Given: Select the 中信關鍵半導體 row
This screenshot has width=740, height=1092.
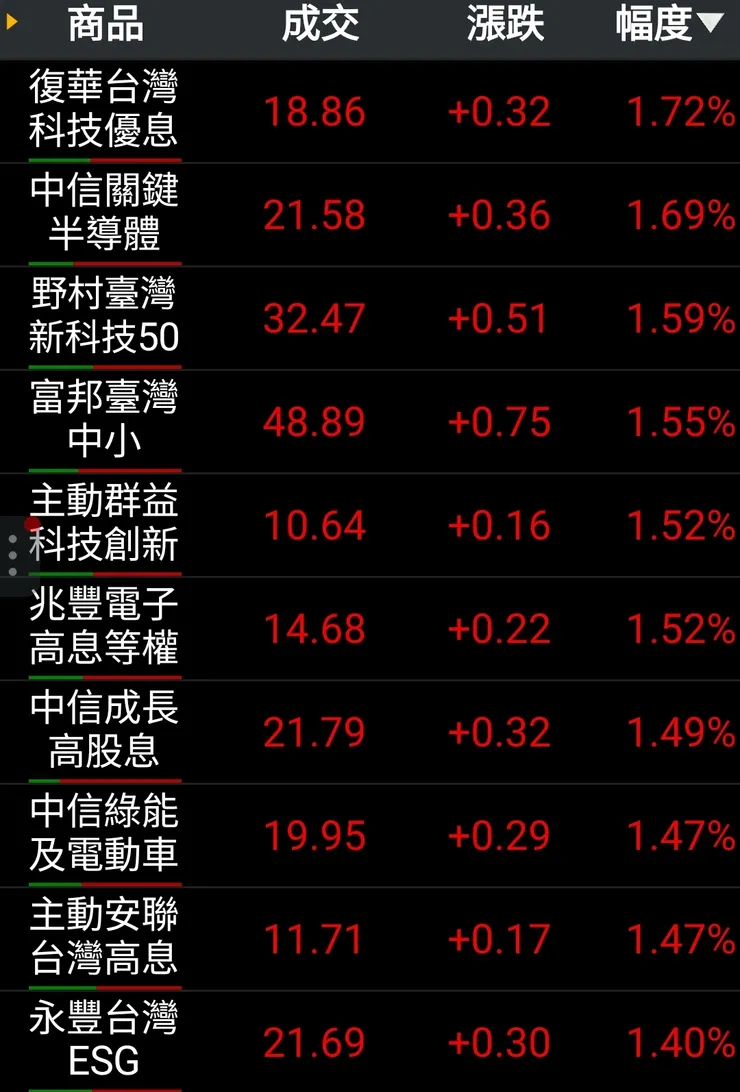Looking at the screenshot, I should (x=103, y=215).
